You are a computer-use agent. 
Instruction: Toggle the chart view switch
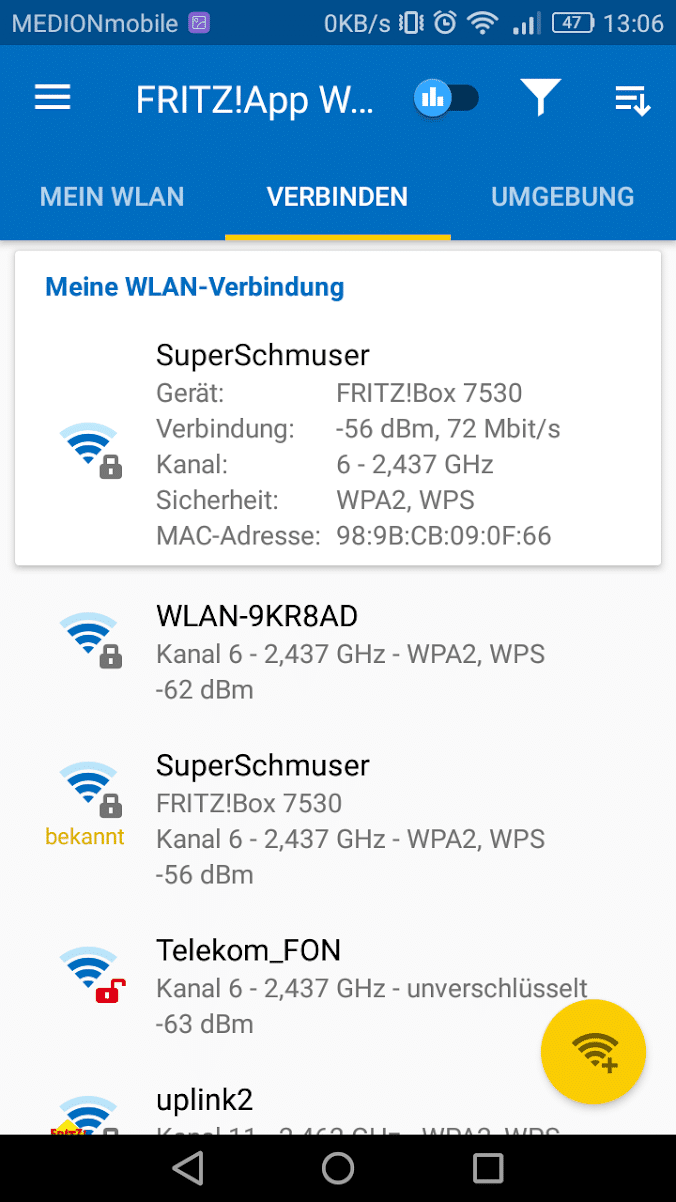point(446,98)
